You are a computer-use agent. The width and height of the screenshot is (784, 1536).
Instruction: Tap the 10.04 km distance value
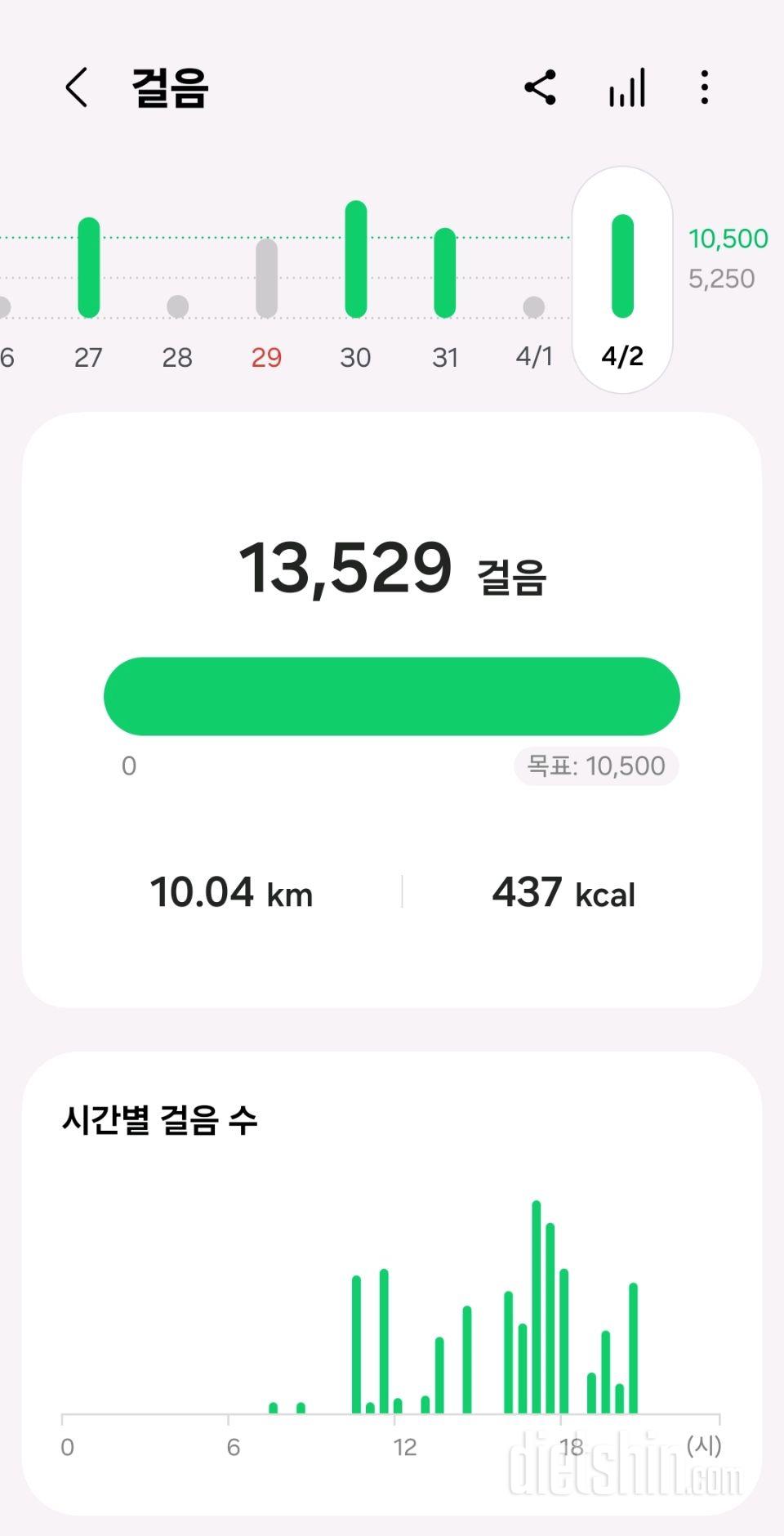233,892
